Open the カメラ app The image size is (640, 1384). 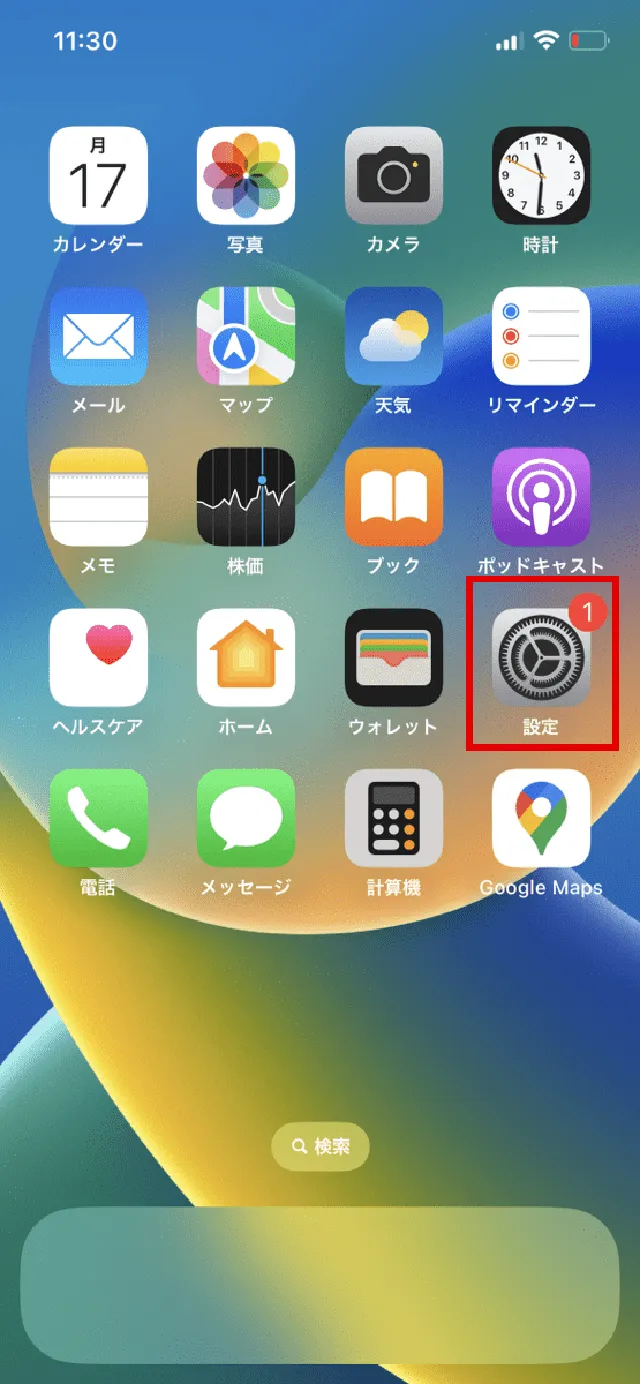pos(394,176)
